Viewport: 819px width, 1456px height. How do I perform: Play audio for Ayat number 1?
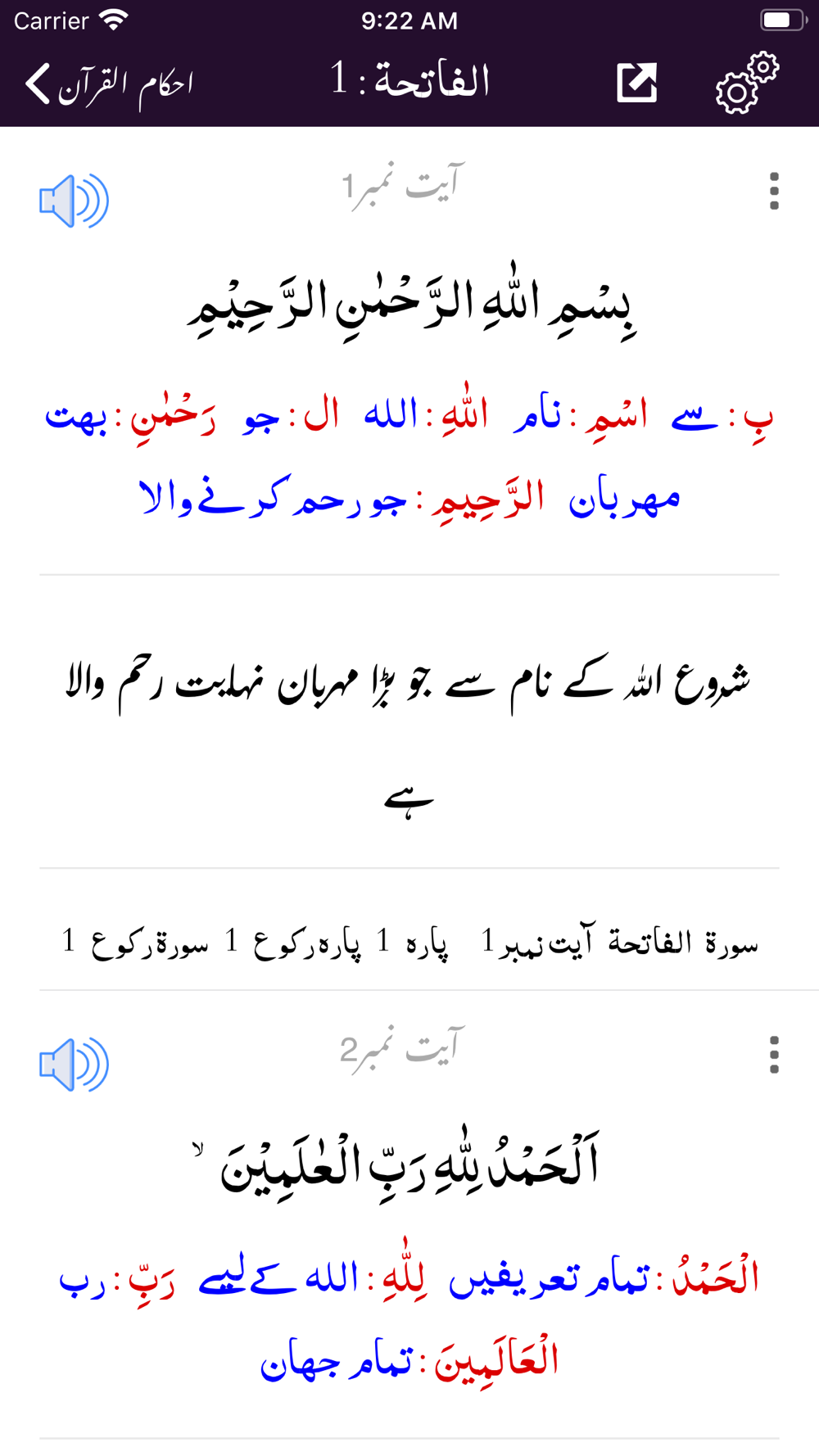click(74, 201)
